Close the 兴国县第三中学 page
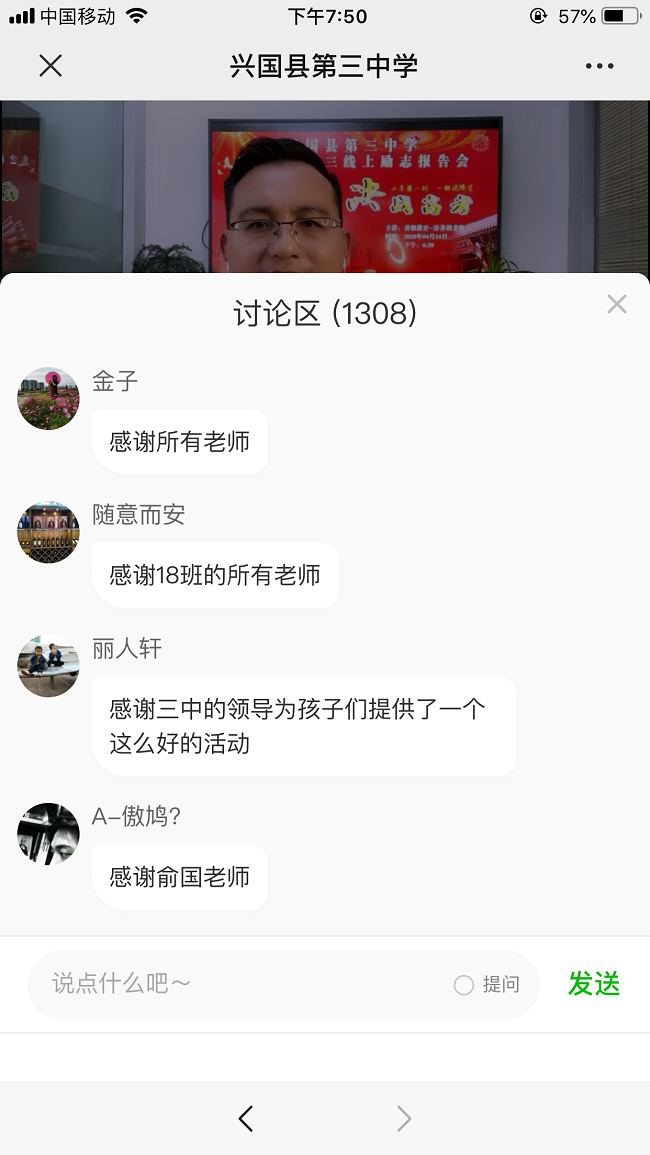The image size is (650, 1155). pyautogui.click(x=50, y=66)
